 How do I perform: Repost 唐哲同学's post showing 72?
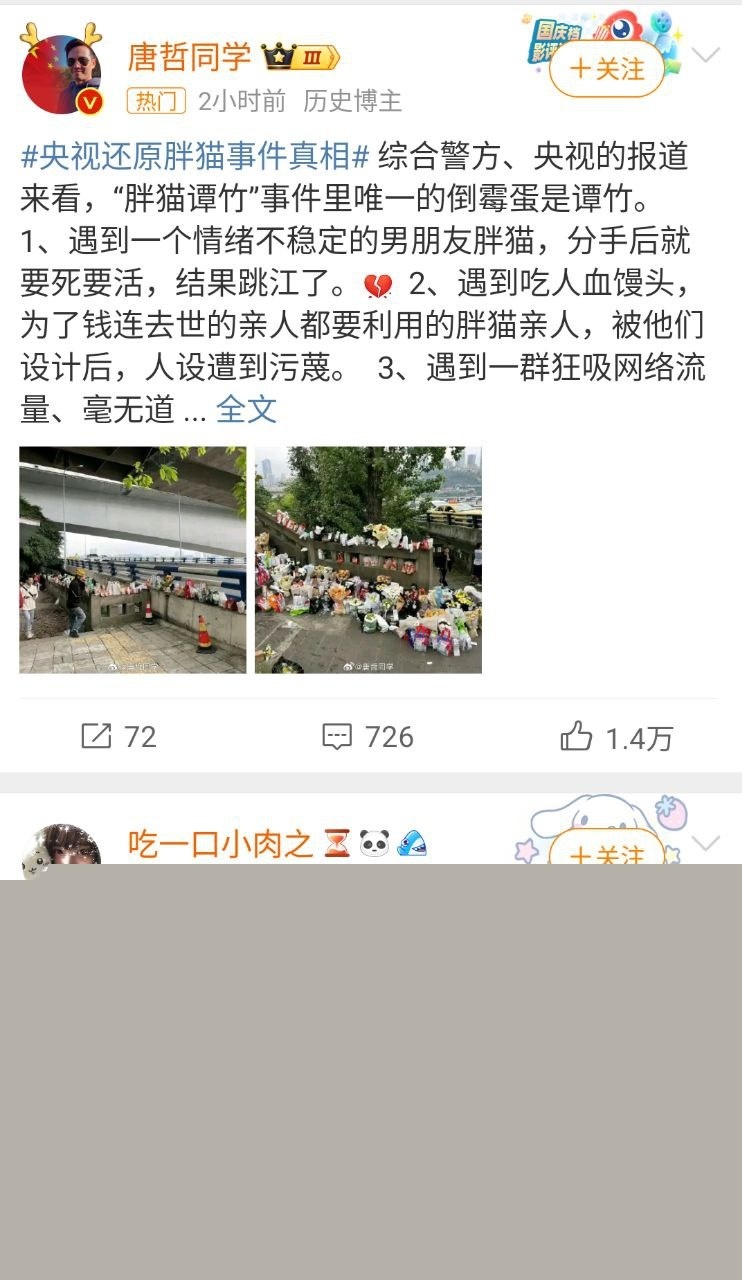(x=118, y=737)
